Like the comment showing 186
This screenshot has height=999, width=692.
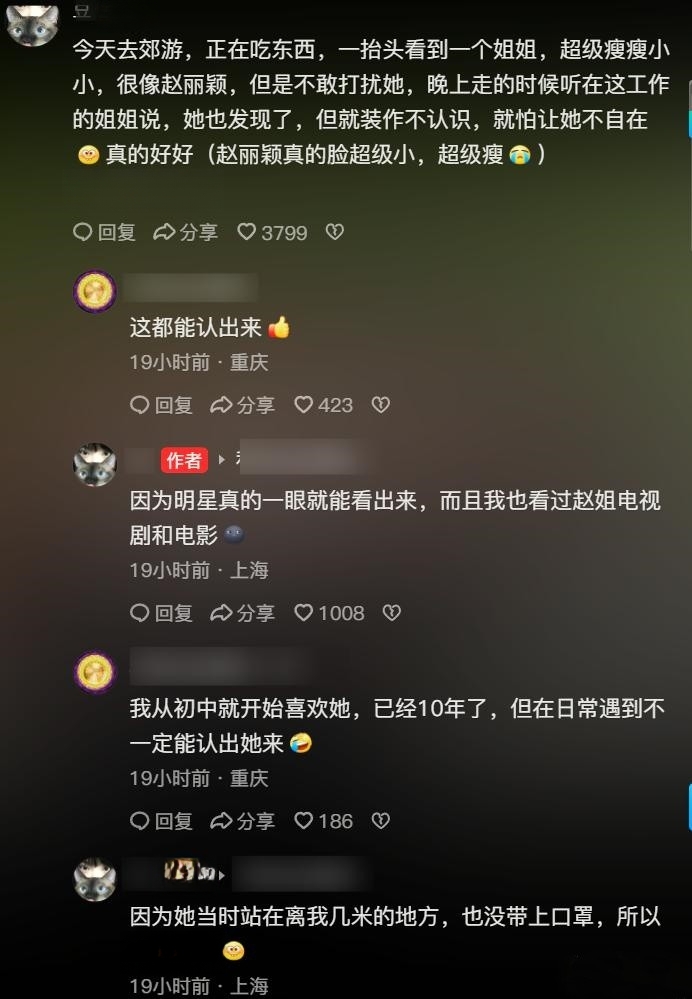[322, 821]
